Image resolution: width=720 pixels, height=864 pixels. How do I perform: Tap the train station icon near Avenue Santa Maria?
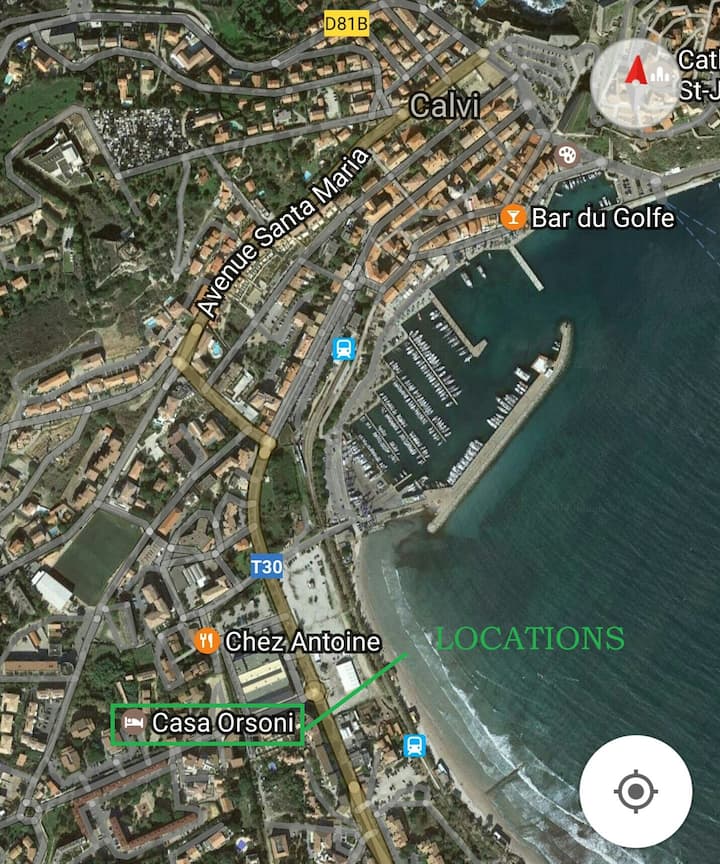[x=343, y=349]
